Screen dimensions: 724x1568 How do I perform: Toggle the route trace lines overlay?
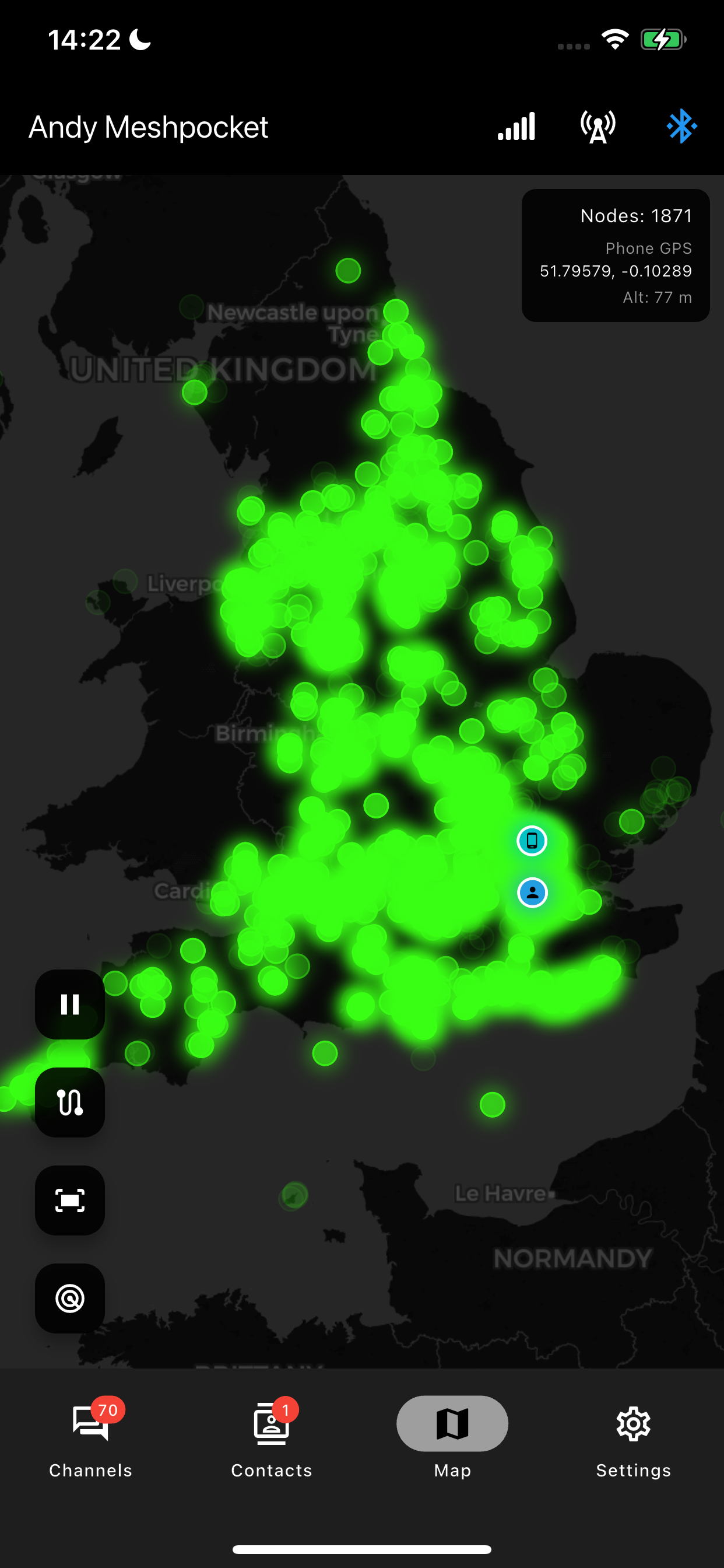[69, 1103]
